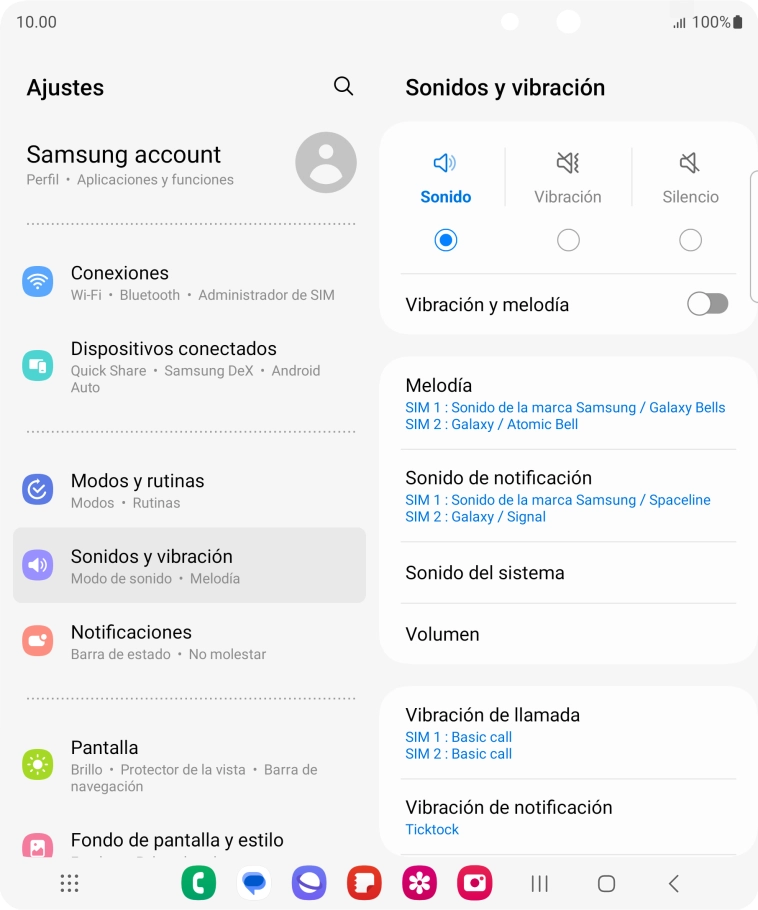Go back using the navigation bar
The height and width of the screenshot is (910, 758).
[x=674, y=883]
